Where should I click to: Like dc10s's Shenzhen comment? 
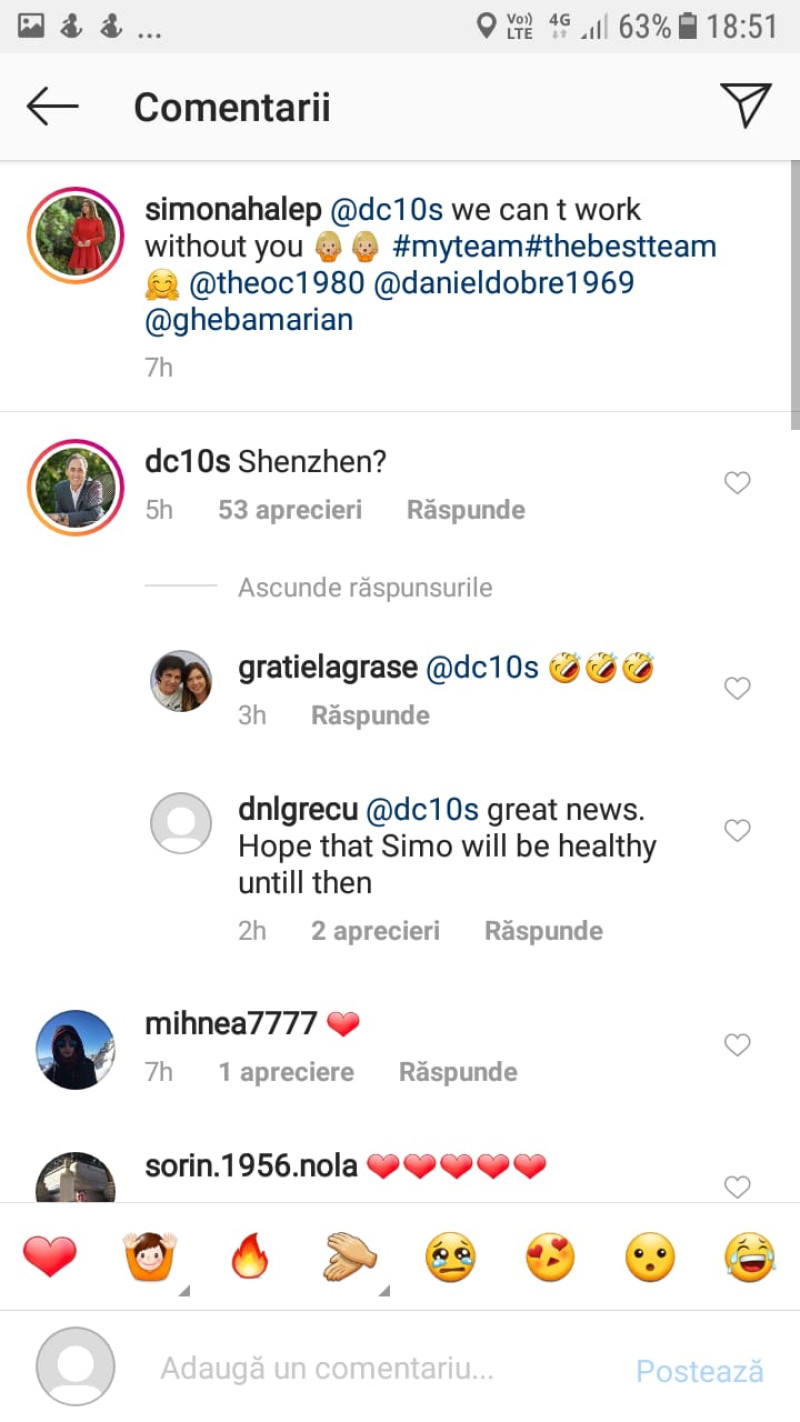(x=737, y=484)
